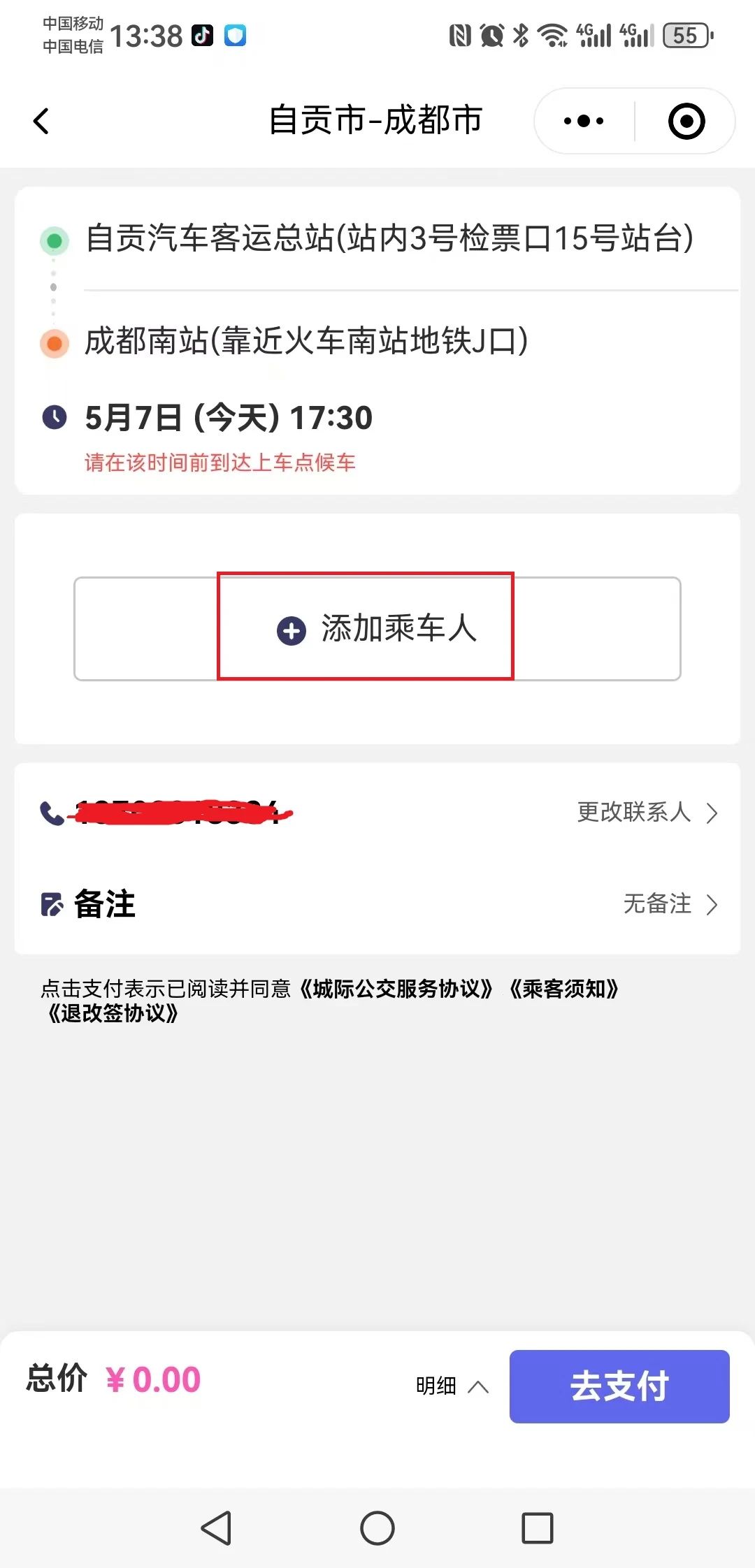
Task: Close the mini program with the circle icon
Action: click(x=686, y=121)
